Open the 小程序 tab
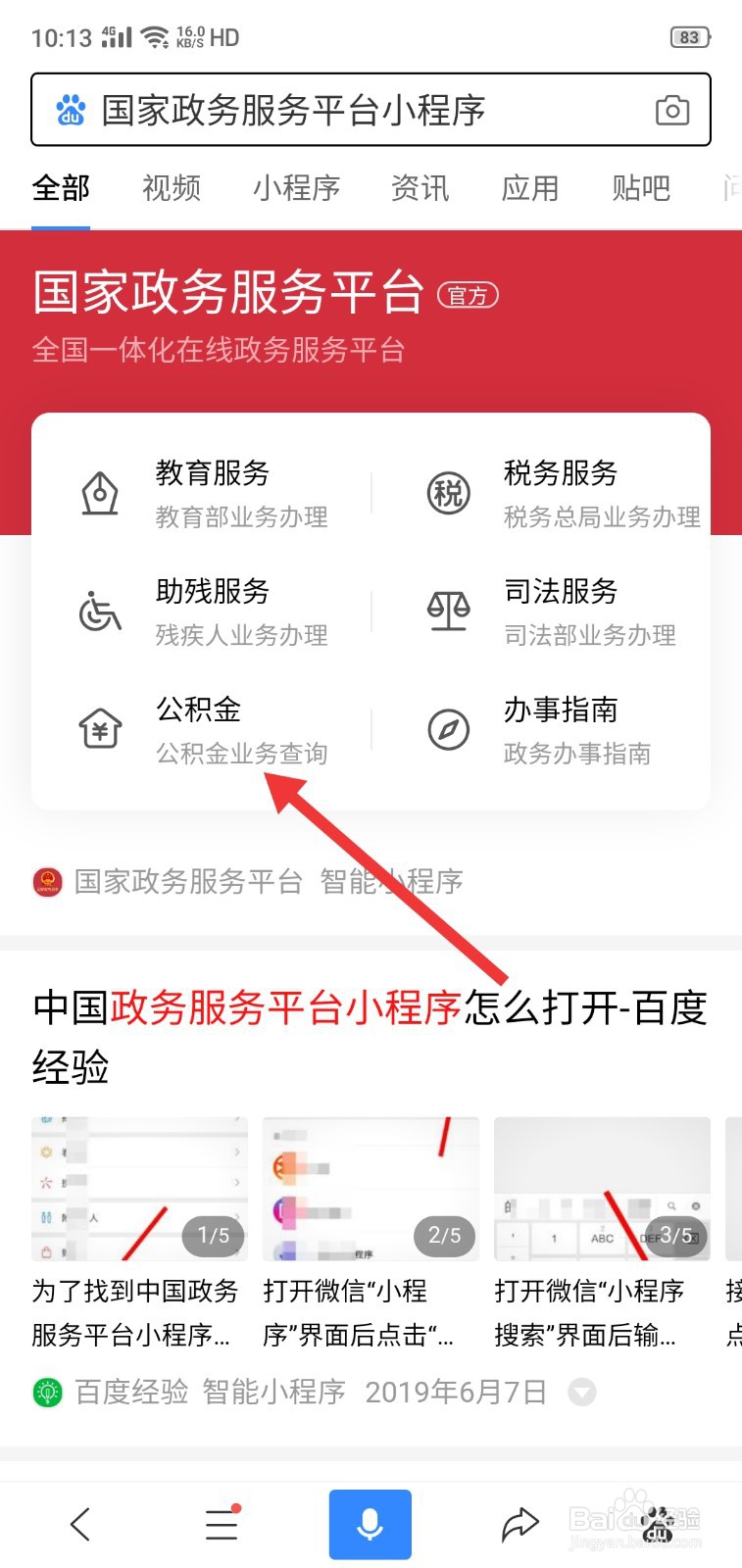This screenshot has width=742, height=1568. [297, 188]
